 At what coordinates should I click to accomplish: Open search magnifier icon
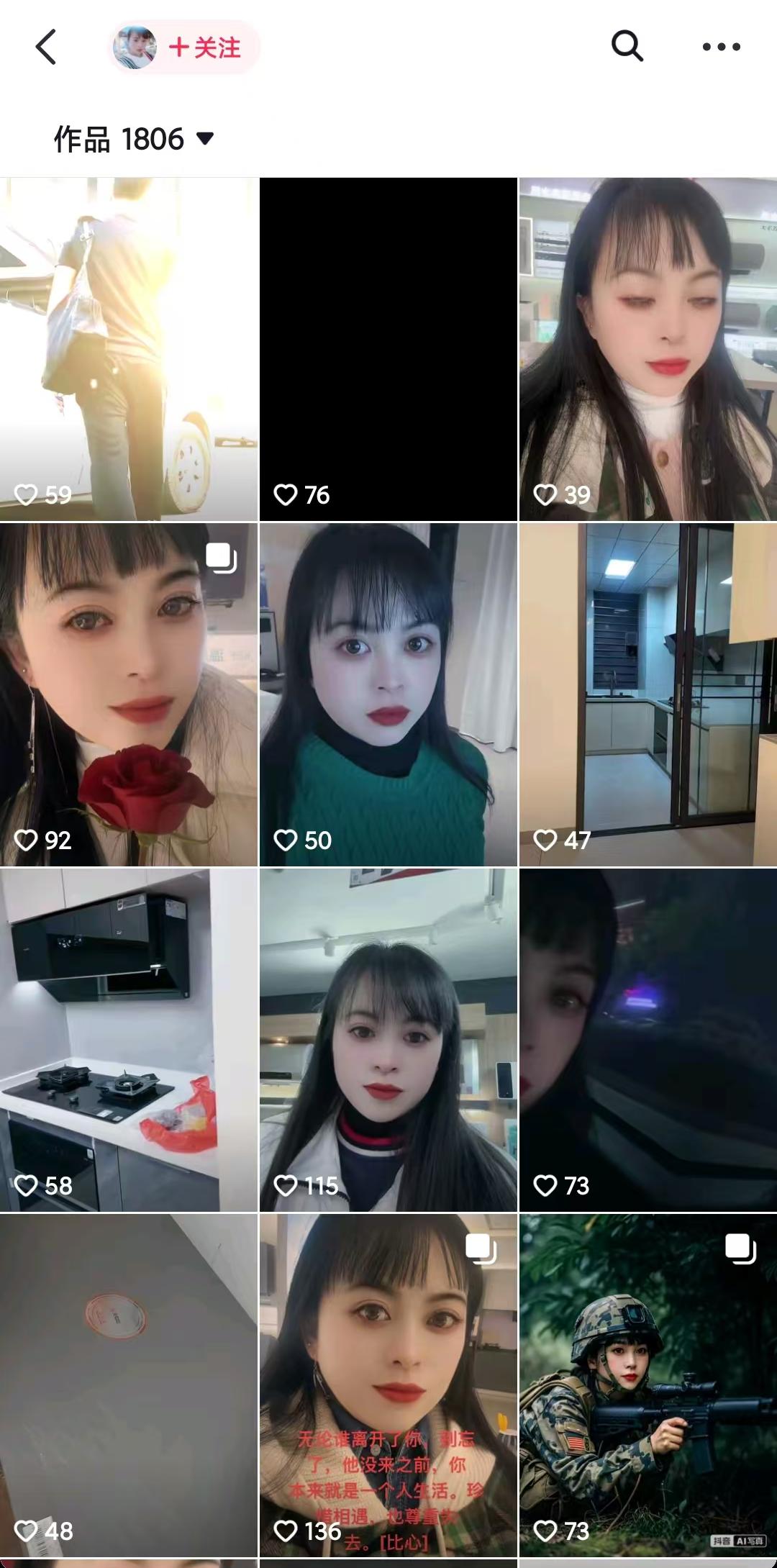coord(627,47)
